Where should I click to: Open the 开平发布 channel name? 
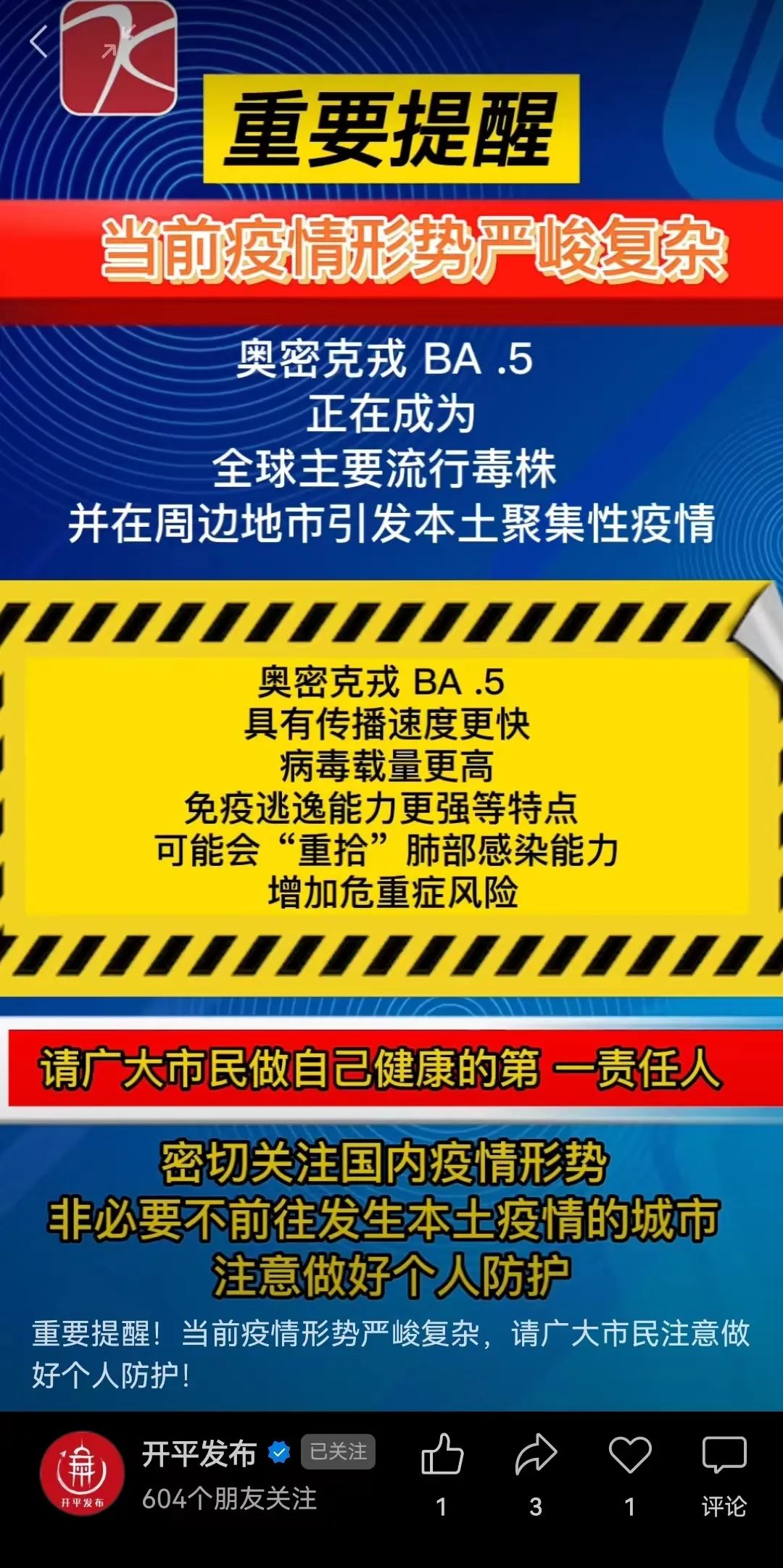(199, 1454)
